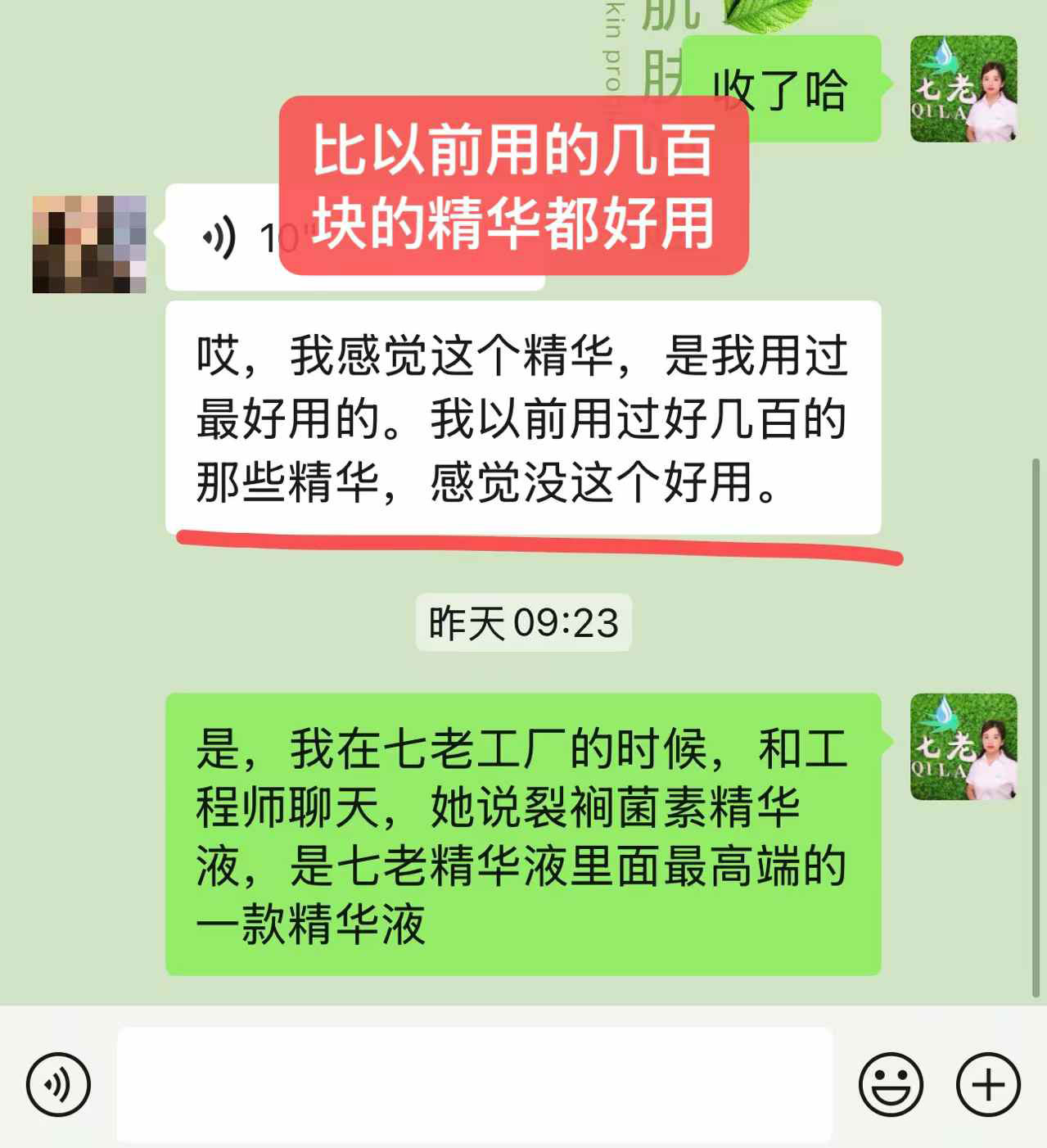Tap the avatar beside the 收了哈 message
Image resolution: width=1047 pixels, height=1148 pixels.
[964, 88]
